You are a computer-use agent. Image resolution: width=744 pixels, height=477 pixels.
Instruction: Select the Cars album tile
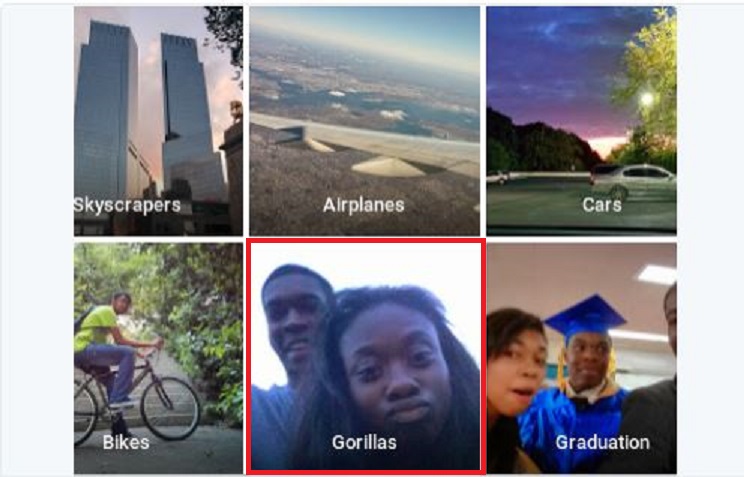(581, 120)
